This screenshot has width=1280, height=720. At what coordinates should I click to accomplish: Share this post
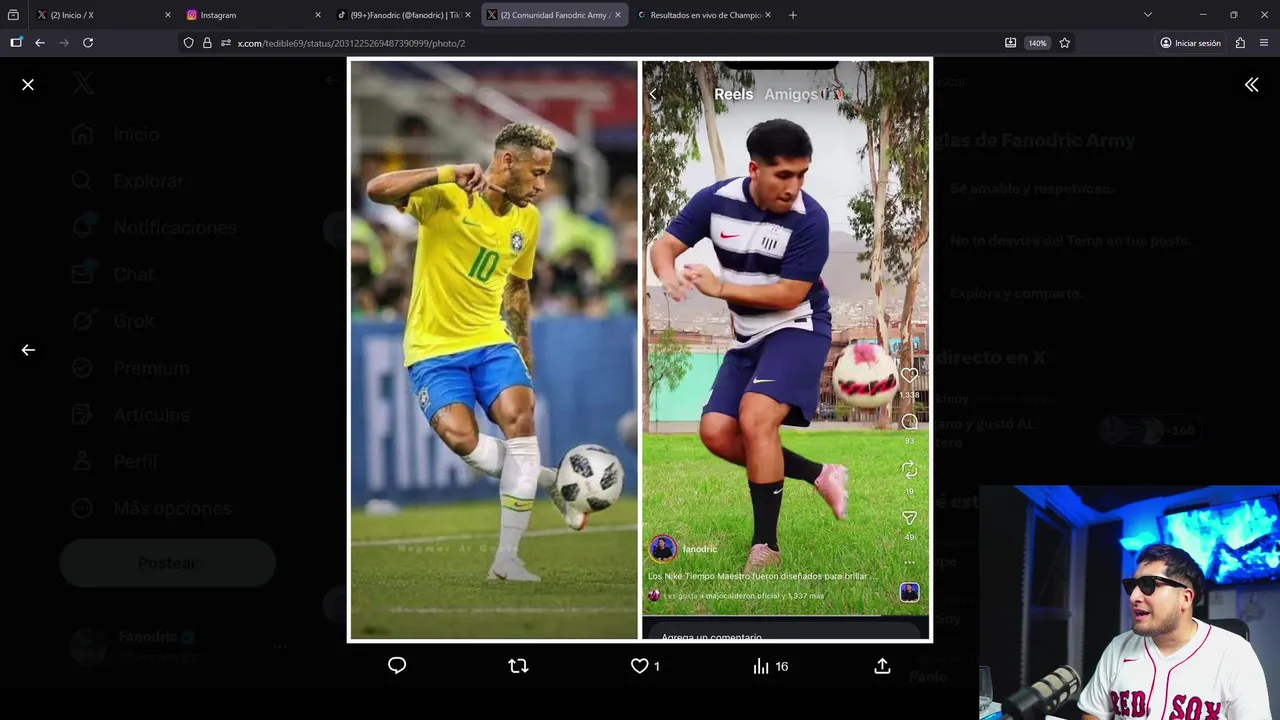(x=882, y=666)
